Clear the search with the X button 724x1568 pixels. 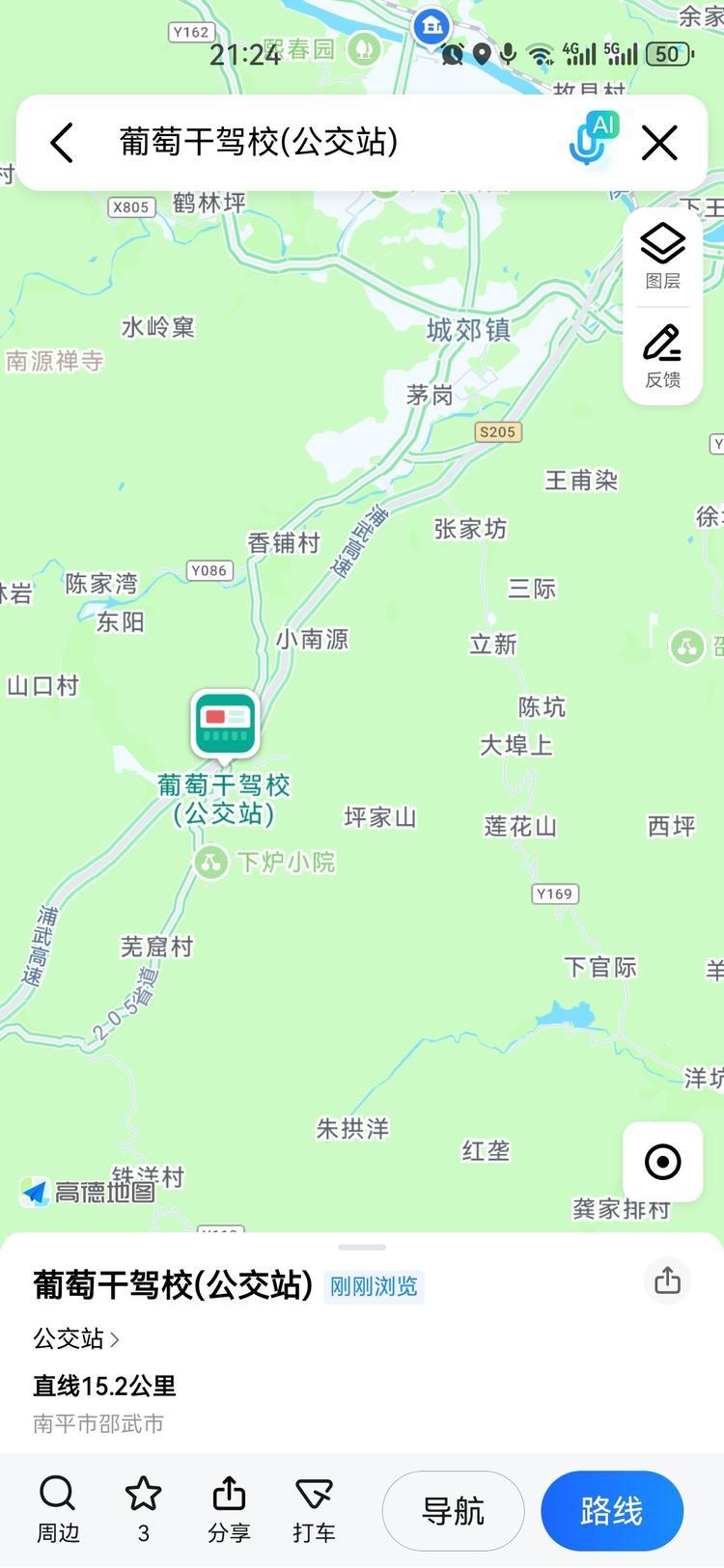(660, 143)
